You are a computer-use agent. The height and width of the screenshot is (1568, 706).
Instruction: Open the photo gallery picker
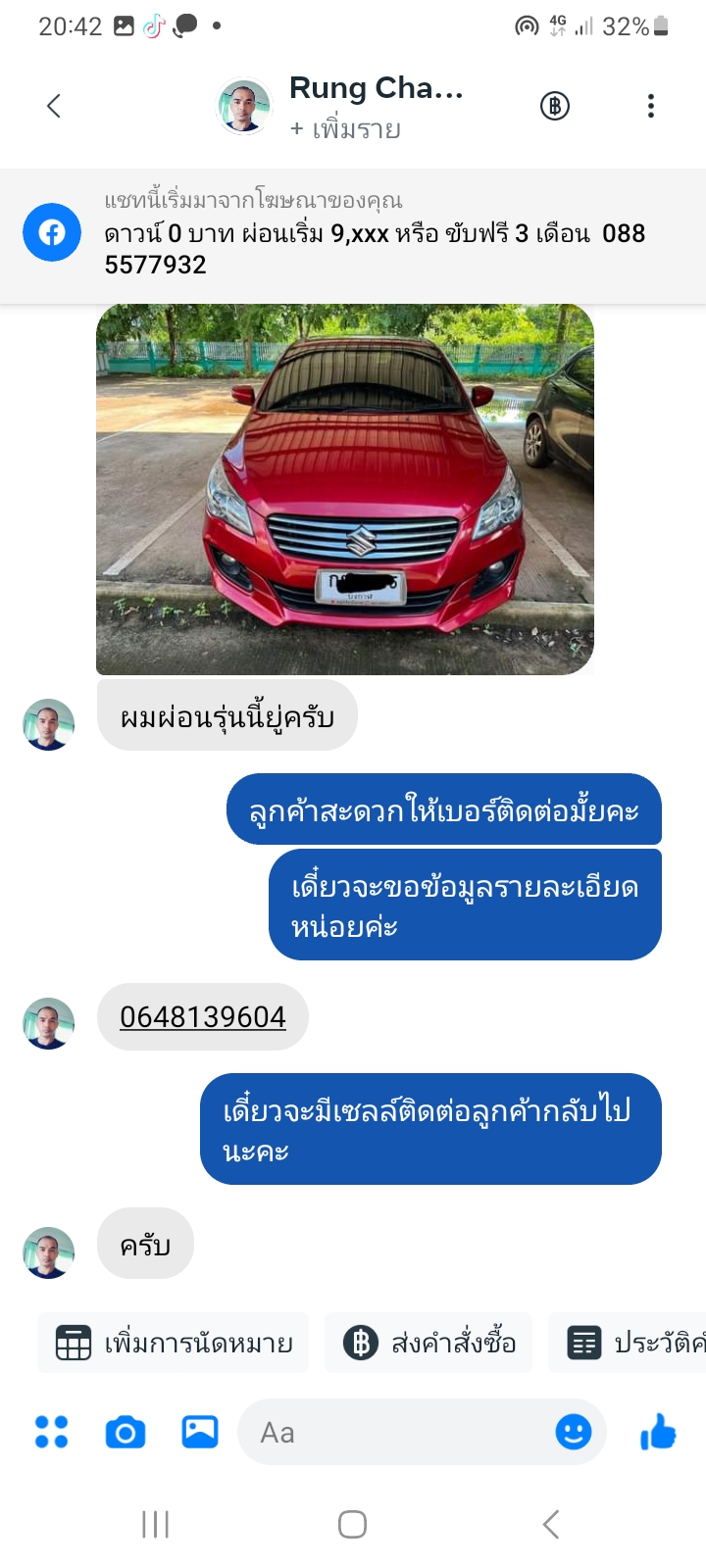[200, 1432]
